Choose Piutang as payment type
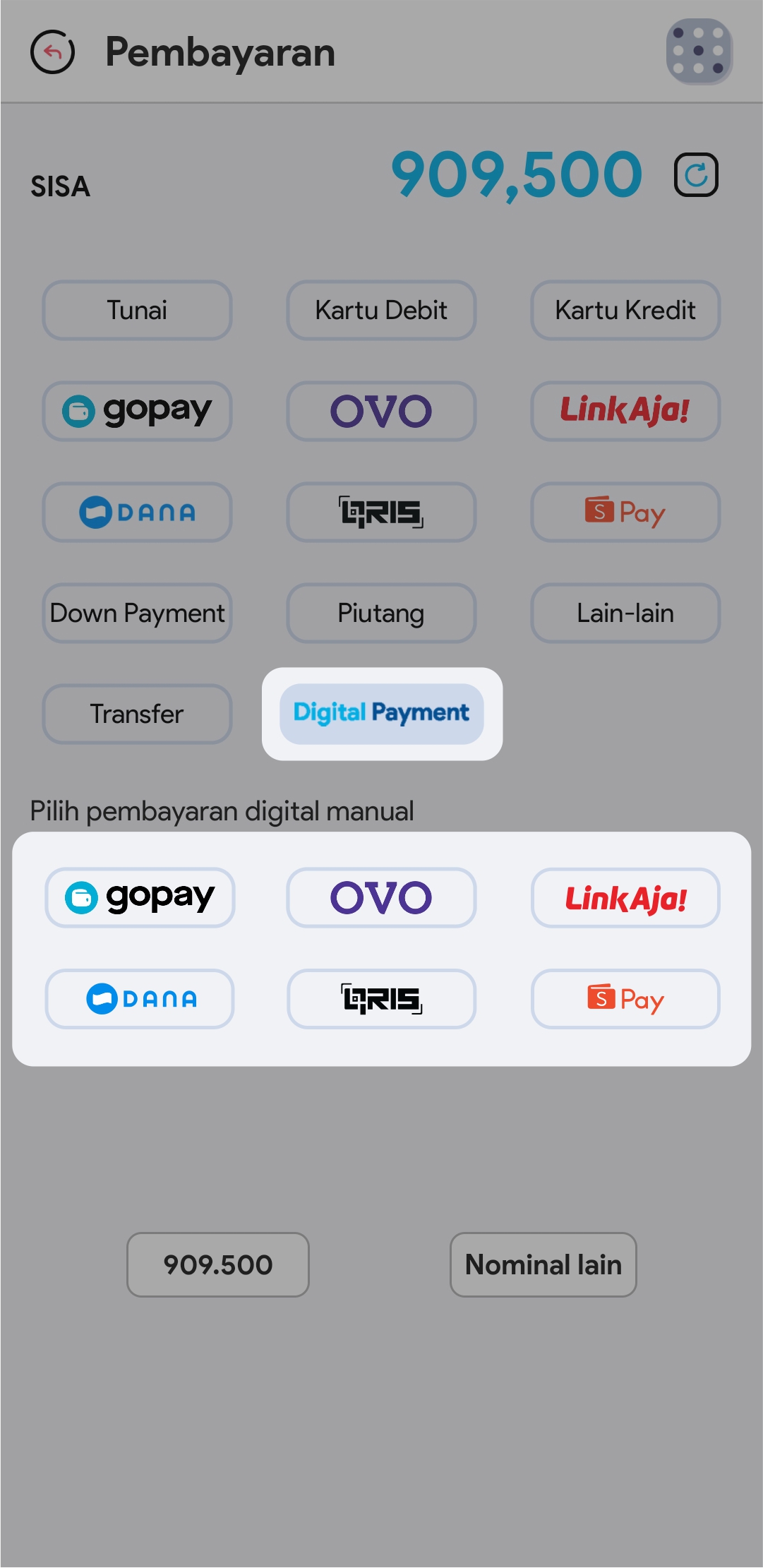Image resolution: width=763 pixels, height=1568 pixels. click(381, 614)
